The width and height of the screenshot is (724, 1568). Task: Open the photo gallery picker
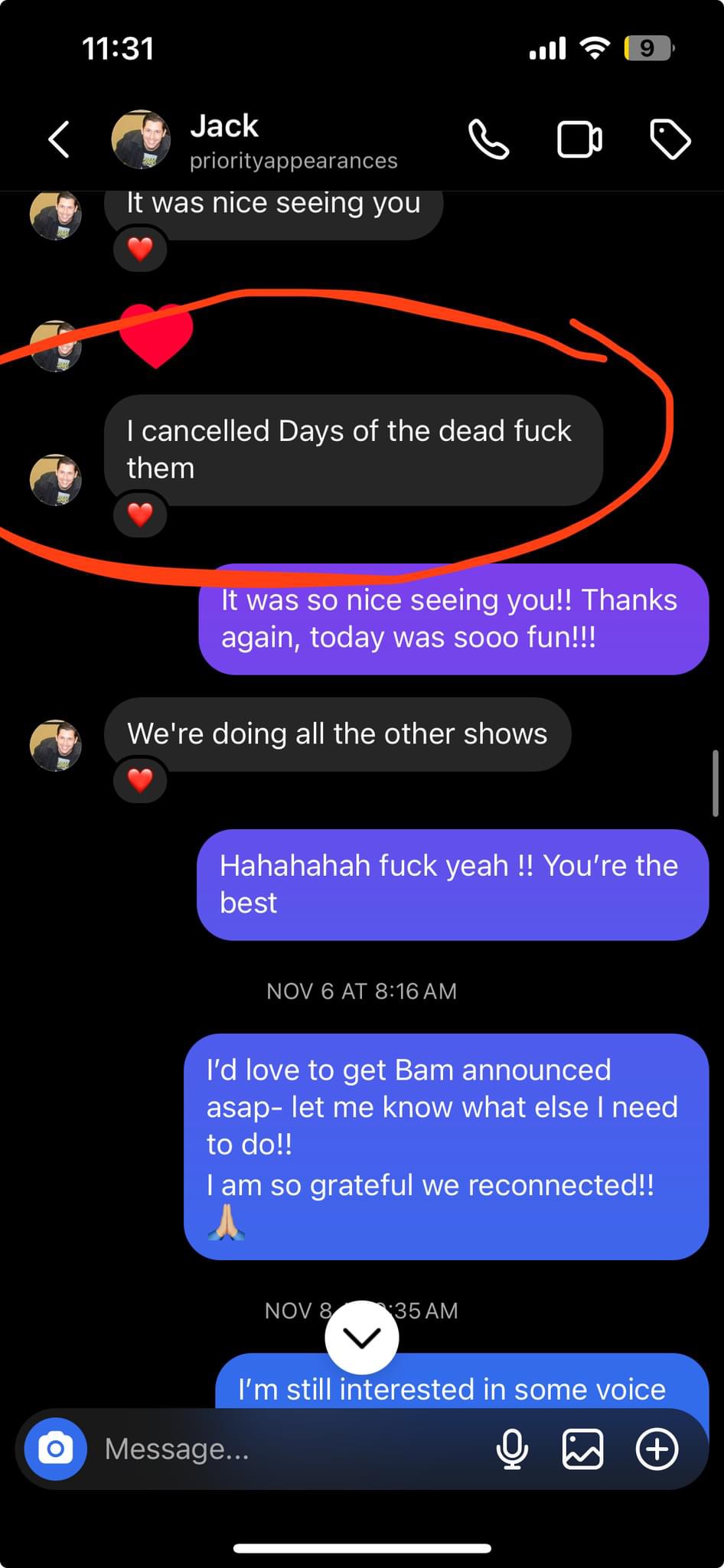(583, 1449)
